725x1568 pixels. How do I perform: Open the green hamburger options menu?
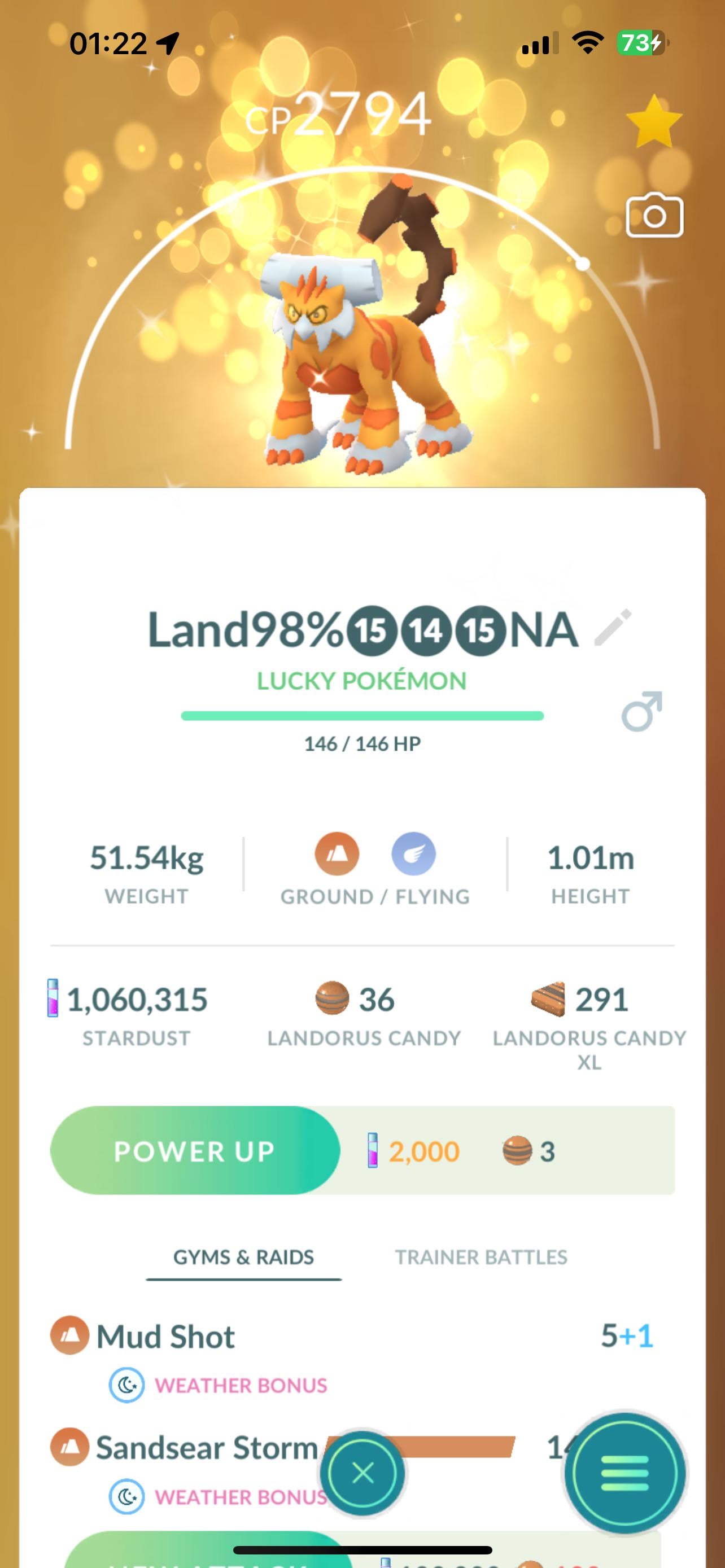pos(624,1473)
